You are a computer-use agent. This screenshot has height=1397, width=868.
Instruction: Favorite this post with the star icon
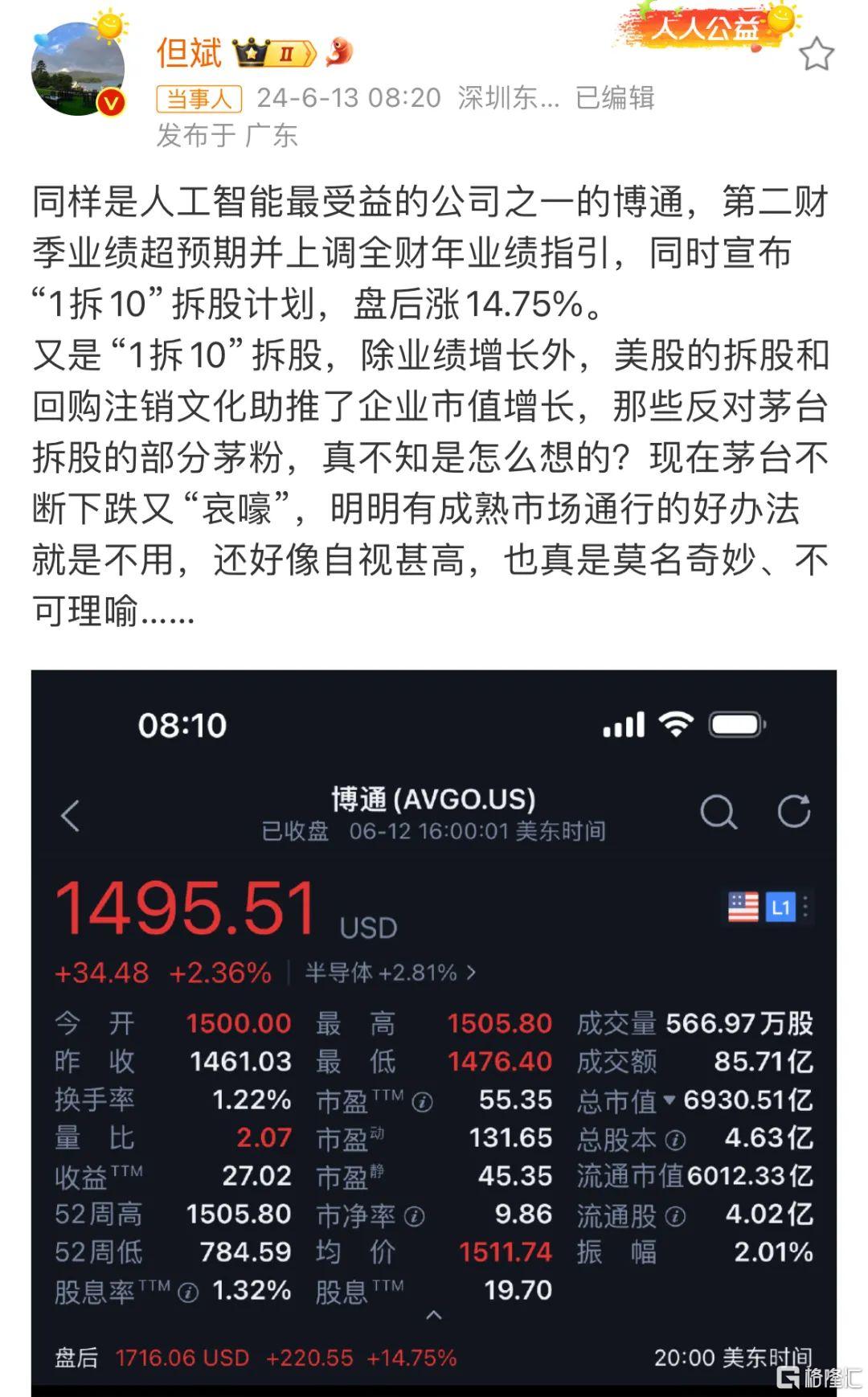point(817,55)
